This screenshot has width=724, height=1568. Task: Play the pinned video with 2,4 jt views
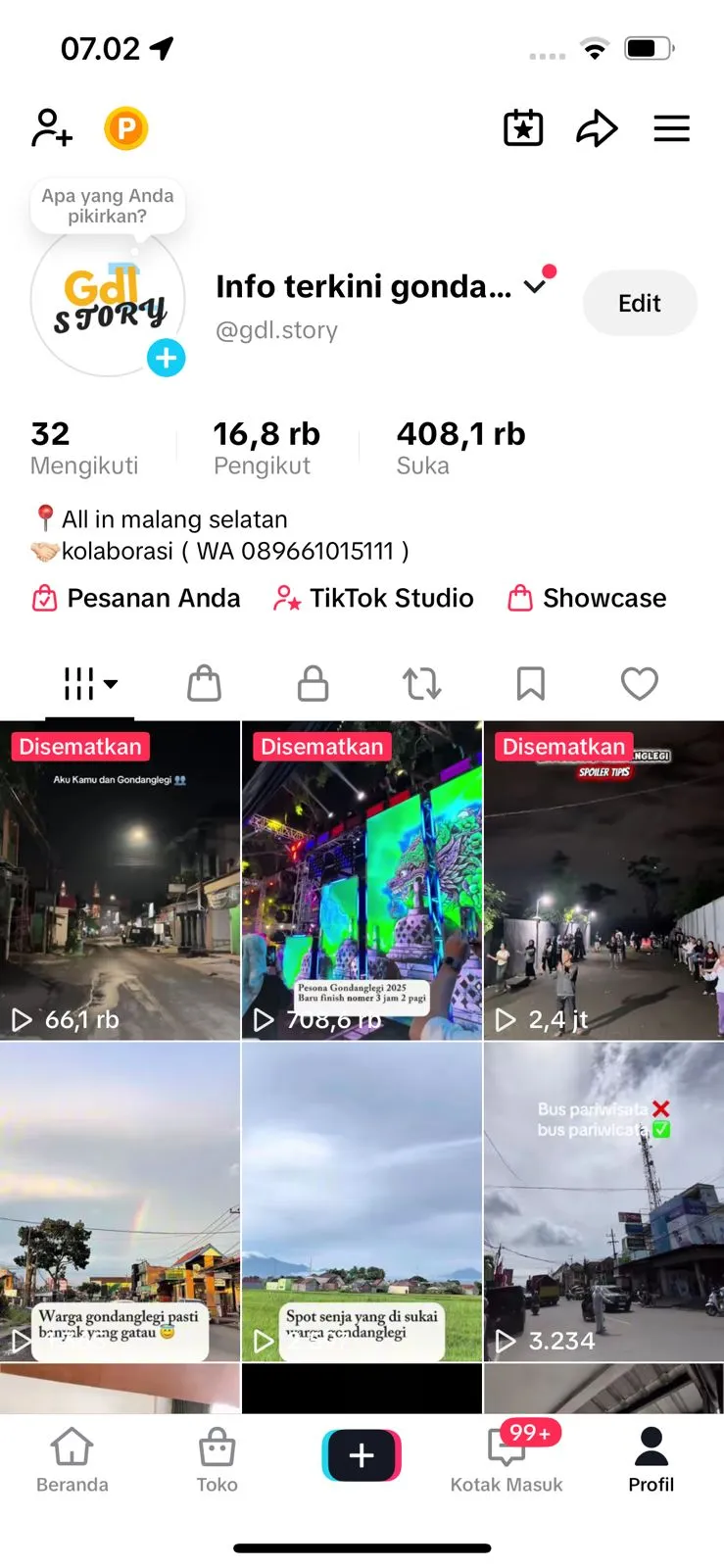603,882
